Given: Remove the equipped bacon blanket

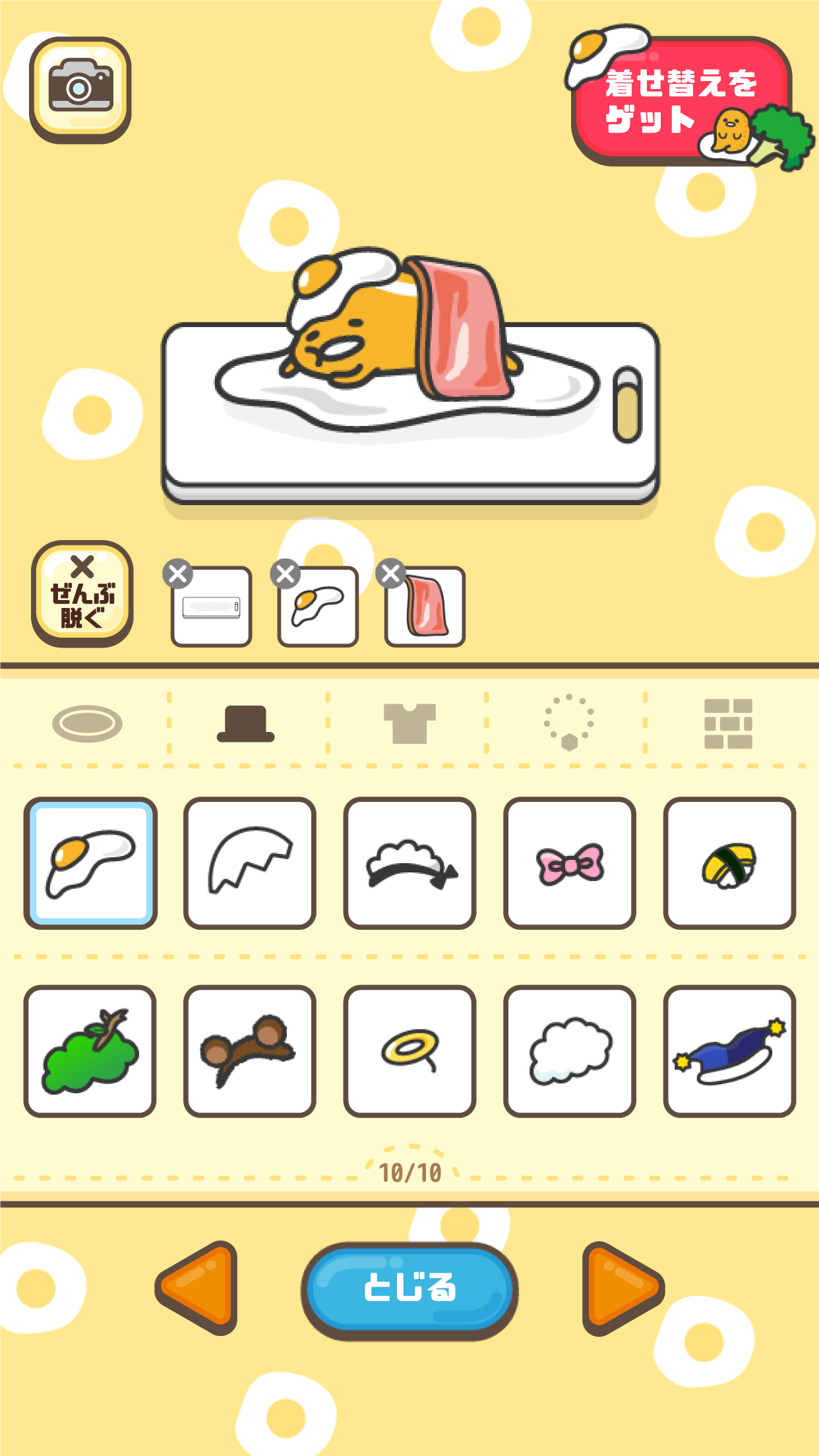Looking at the screenshot, I should (391, 573).
